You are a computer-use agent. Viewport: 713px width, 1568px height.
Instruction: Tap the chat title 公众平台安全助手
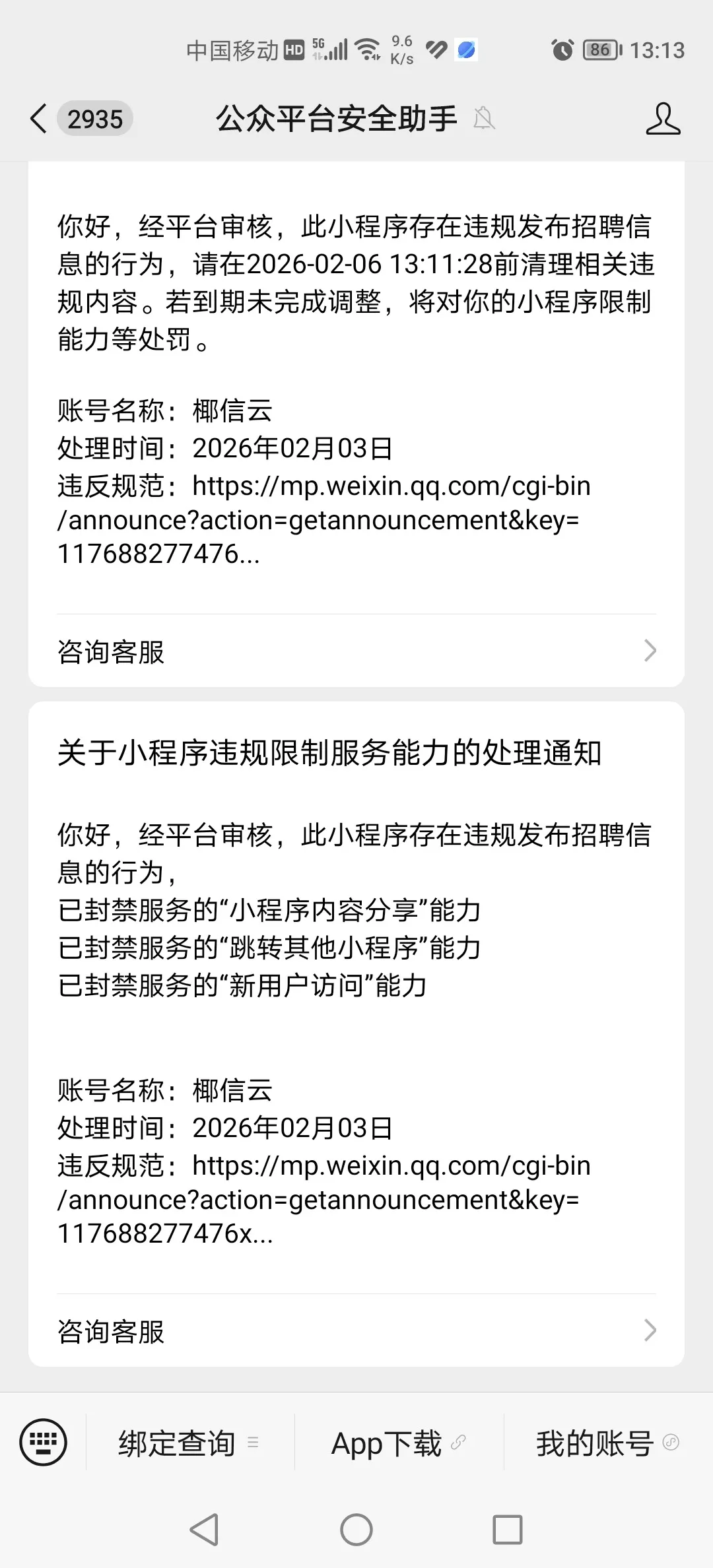tap(335, 119)
